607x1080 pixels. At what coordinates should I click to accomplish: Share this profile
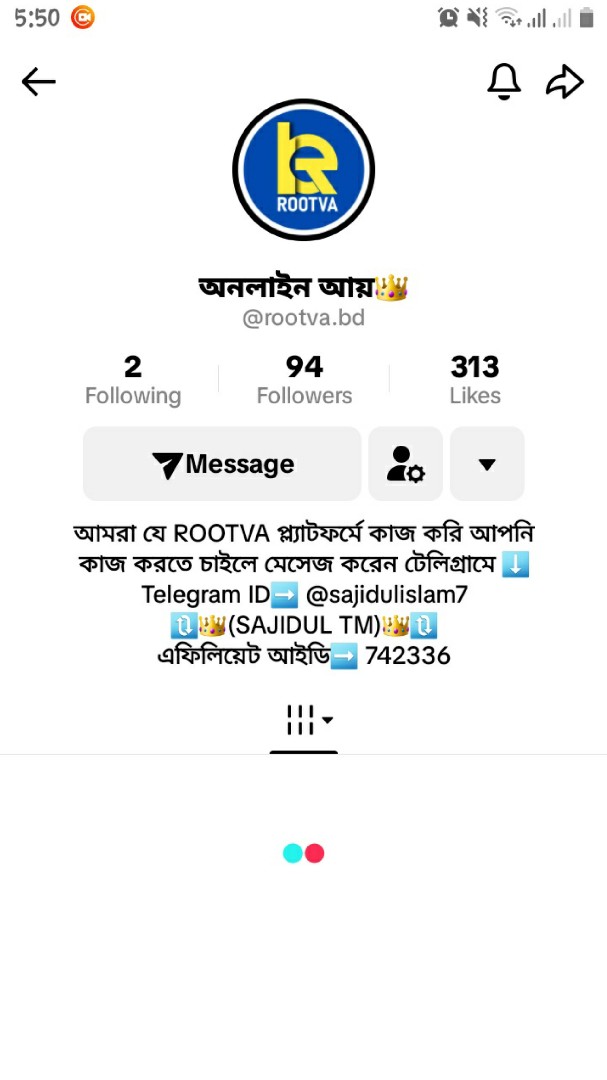point(564,82)
